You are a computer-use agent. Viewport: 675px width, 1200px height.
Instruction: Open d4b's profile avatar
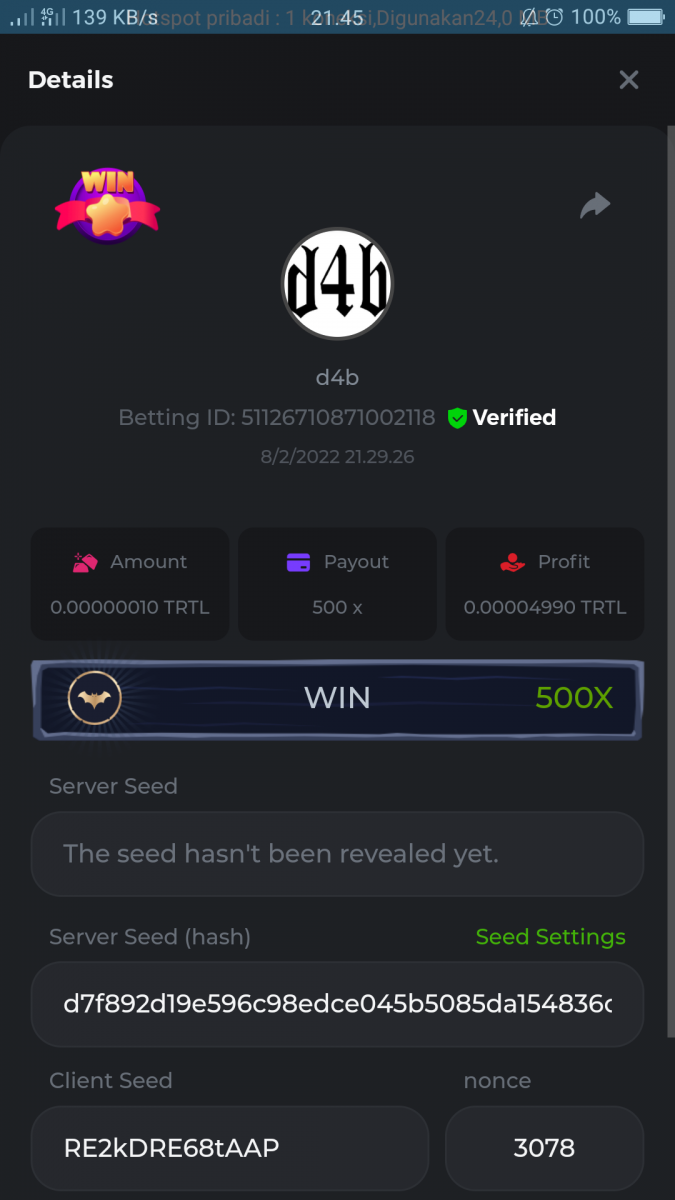(x=337, y=283)
